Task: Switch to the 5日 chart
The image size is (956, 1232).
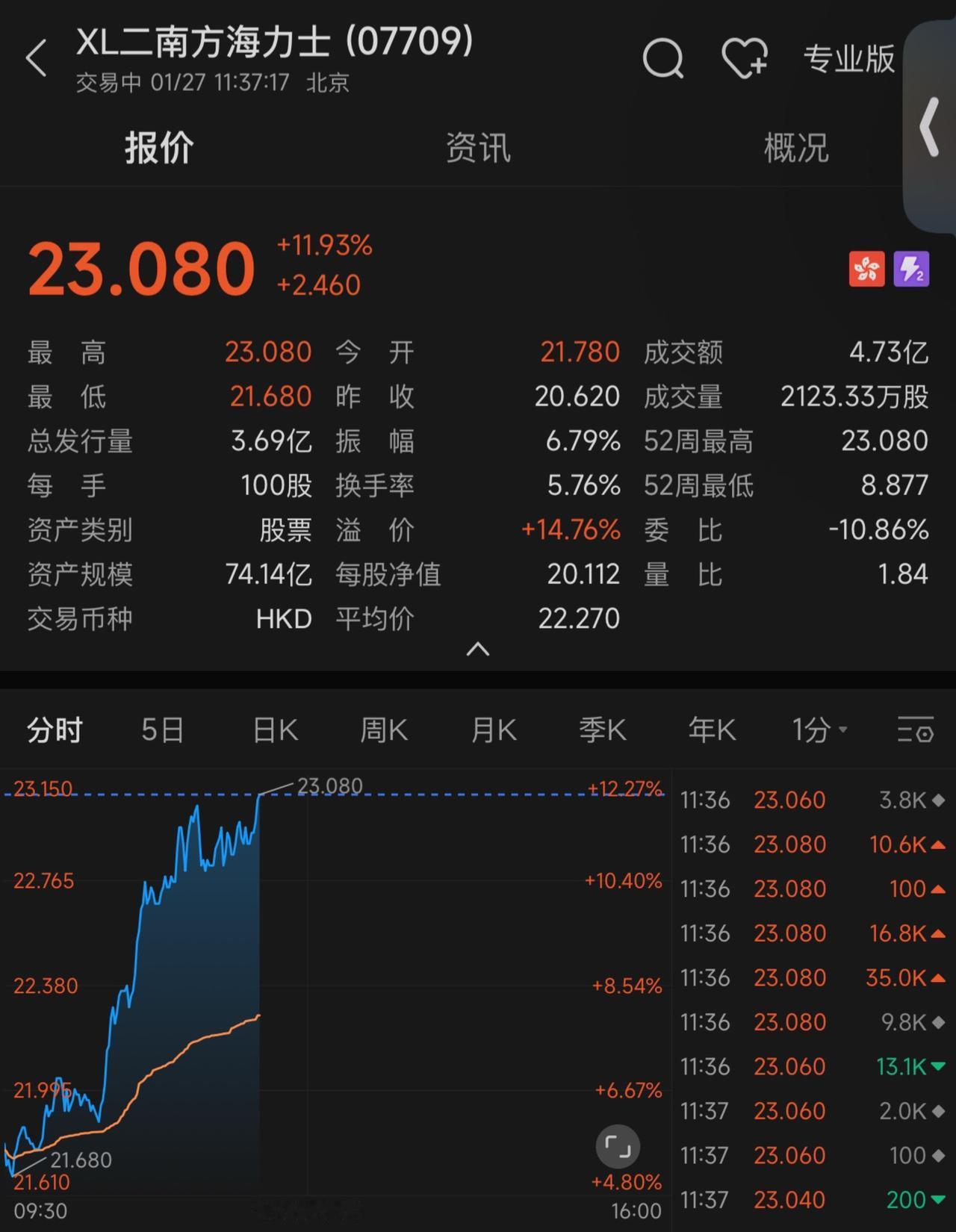Action: click(161, 730)
